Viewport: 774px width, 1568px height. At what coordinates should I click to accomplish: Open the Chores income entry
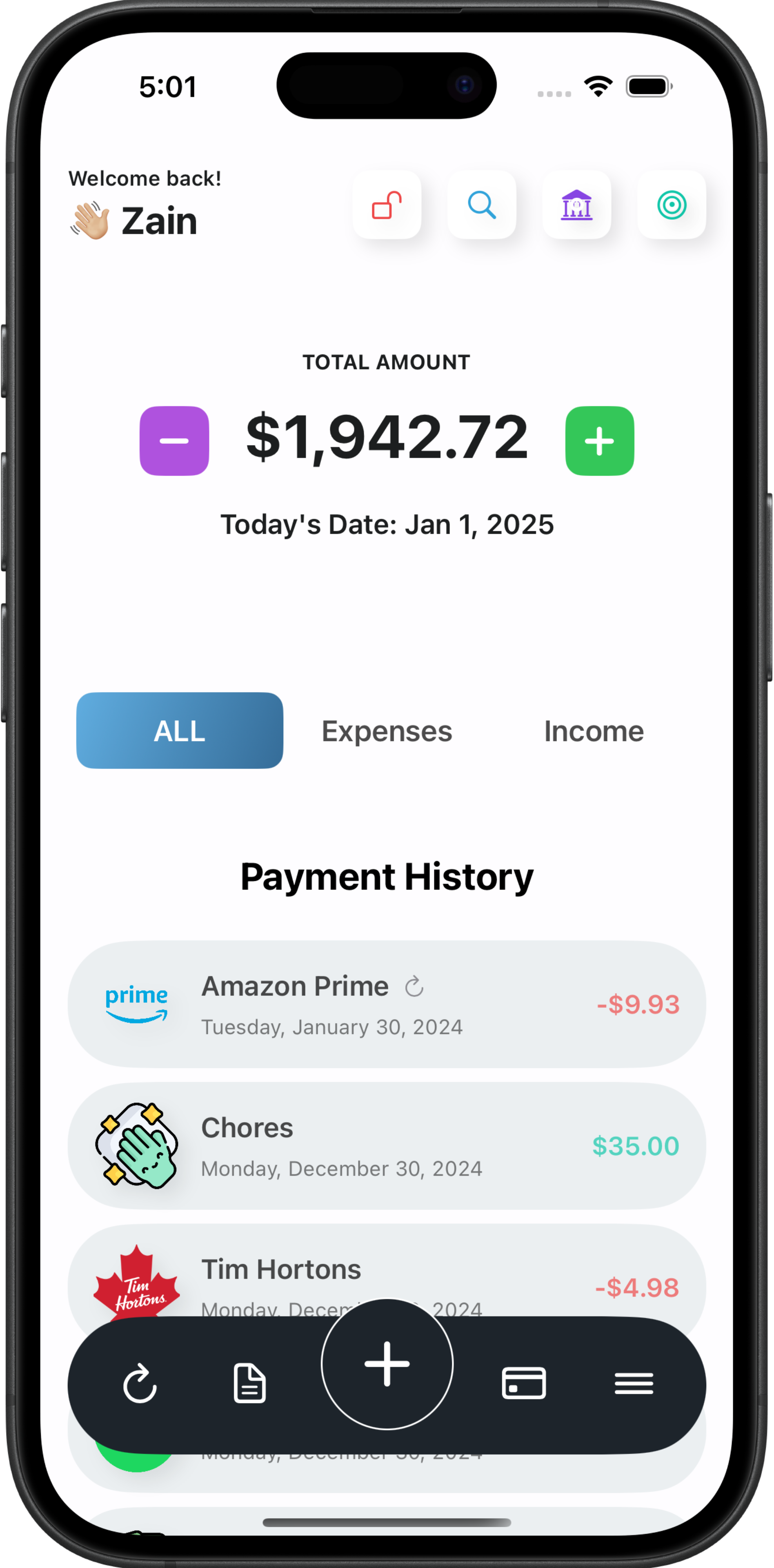[387, 1145]
